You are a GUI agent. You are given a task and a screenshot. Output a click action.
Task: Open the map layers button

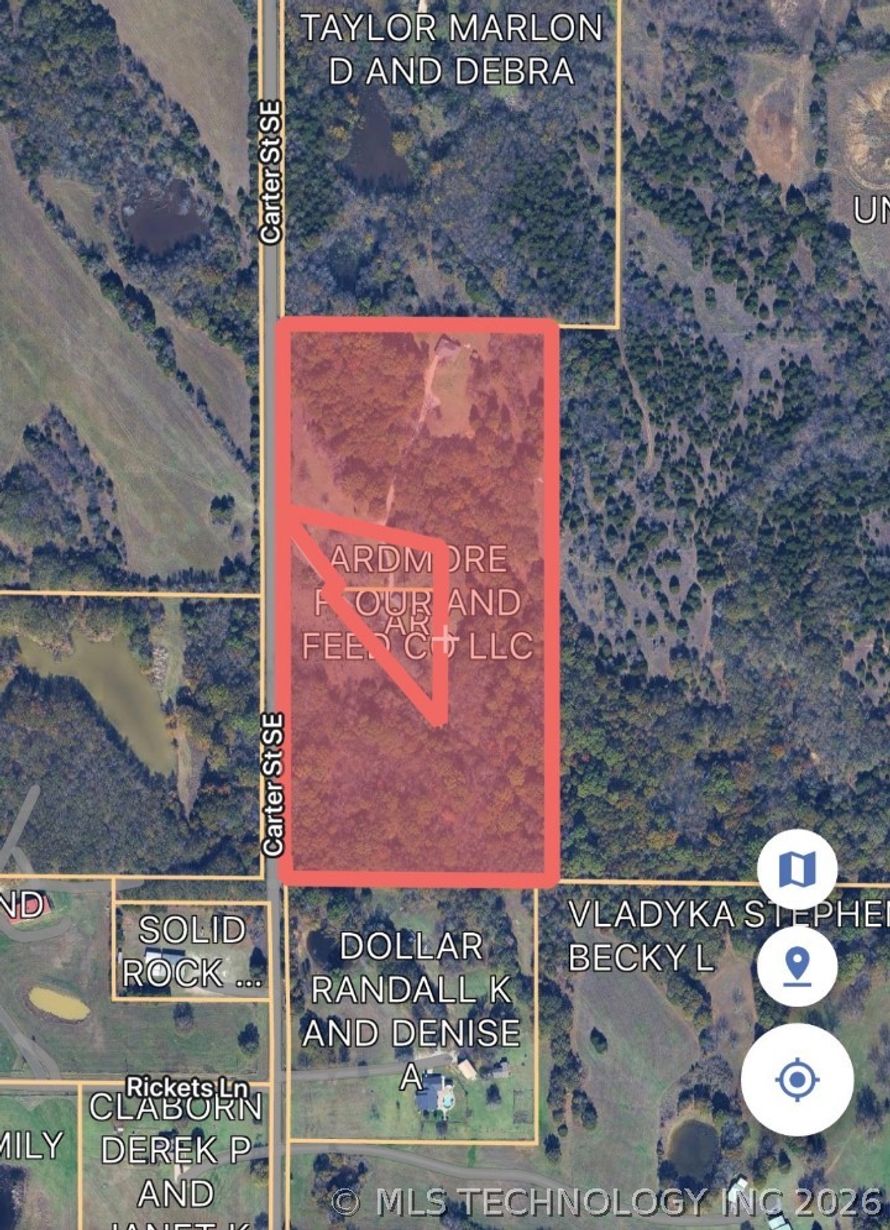pyautogui.click(x=797, y=869)
